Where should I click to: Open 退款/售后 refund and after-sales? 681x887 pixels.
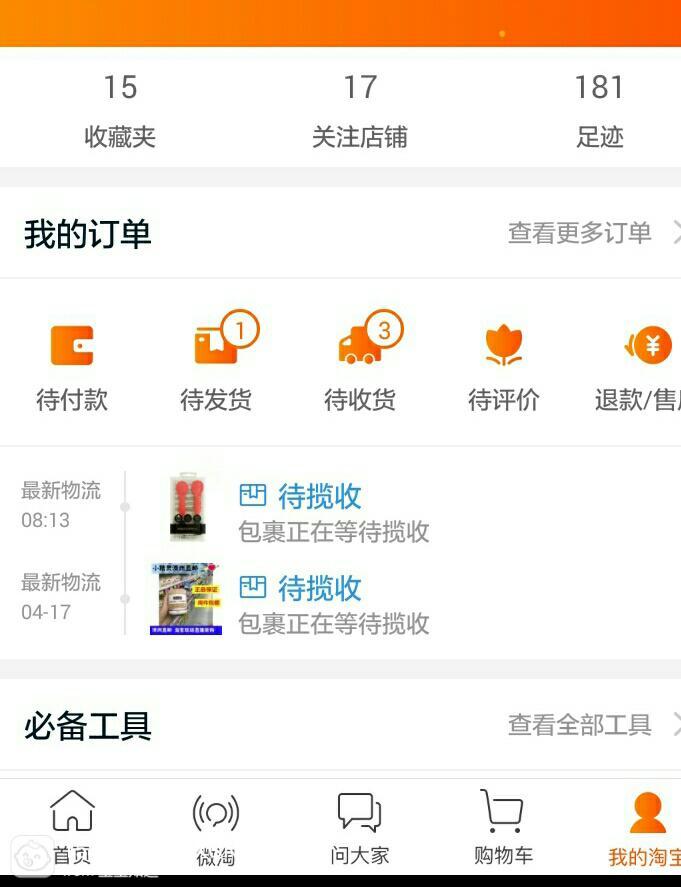640,365
